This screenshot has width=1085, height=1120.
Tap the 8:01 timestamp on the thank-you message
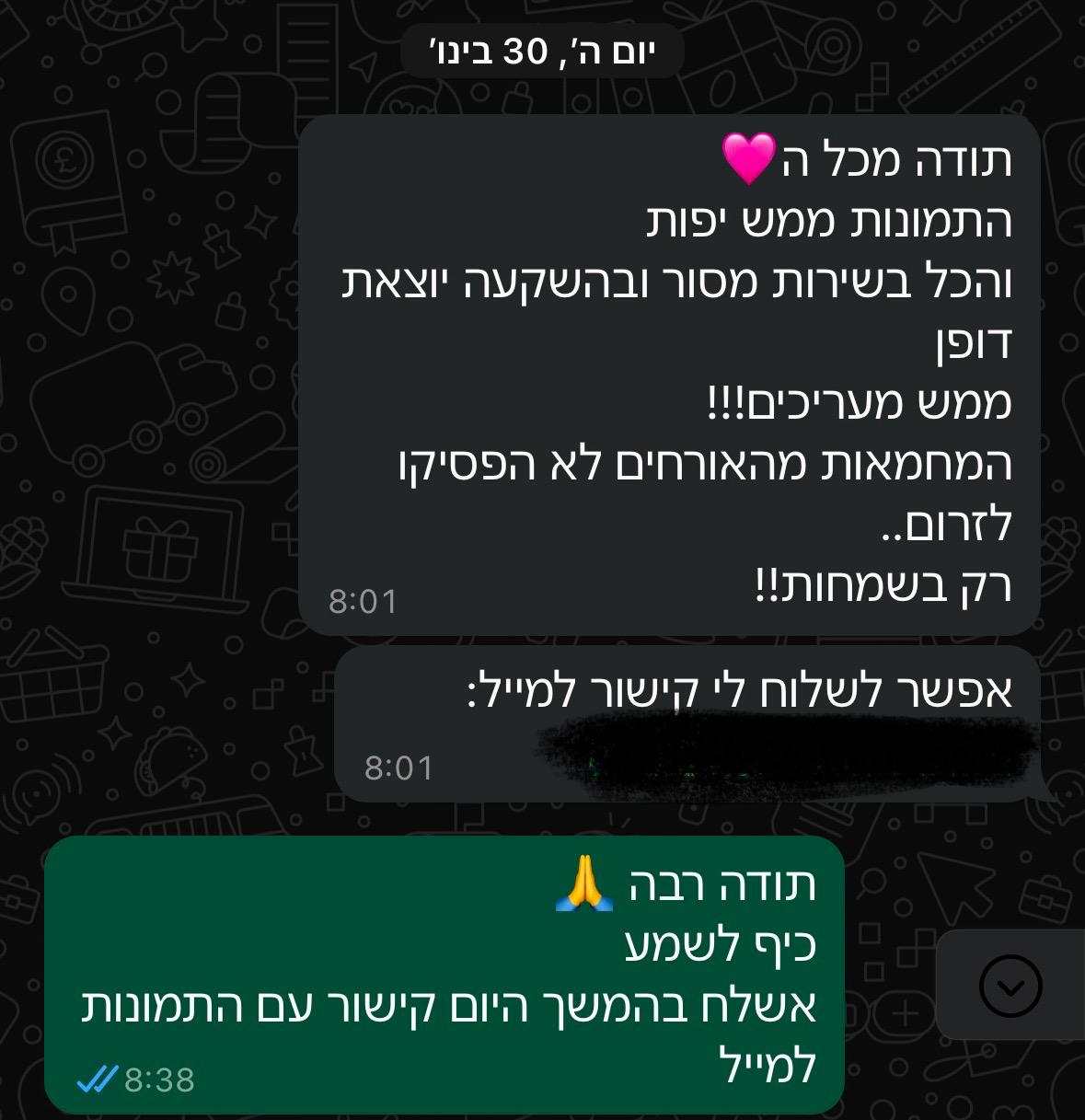(363, 601)
